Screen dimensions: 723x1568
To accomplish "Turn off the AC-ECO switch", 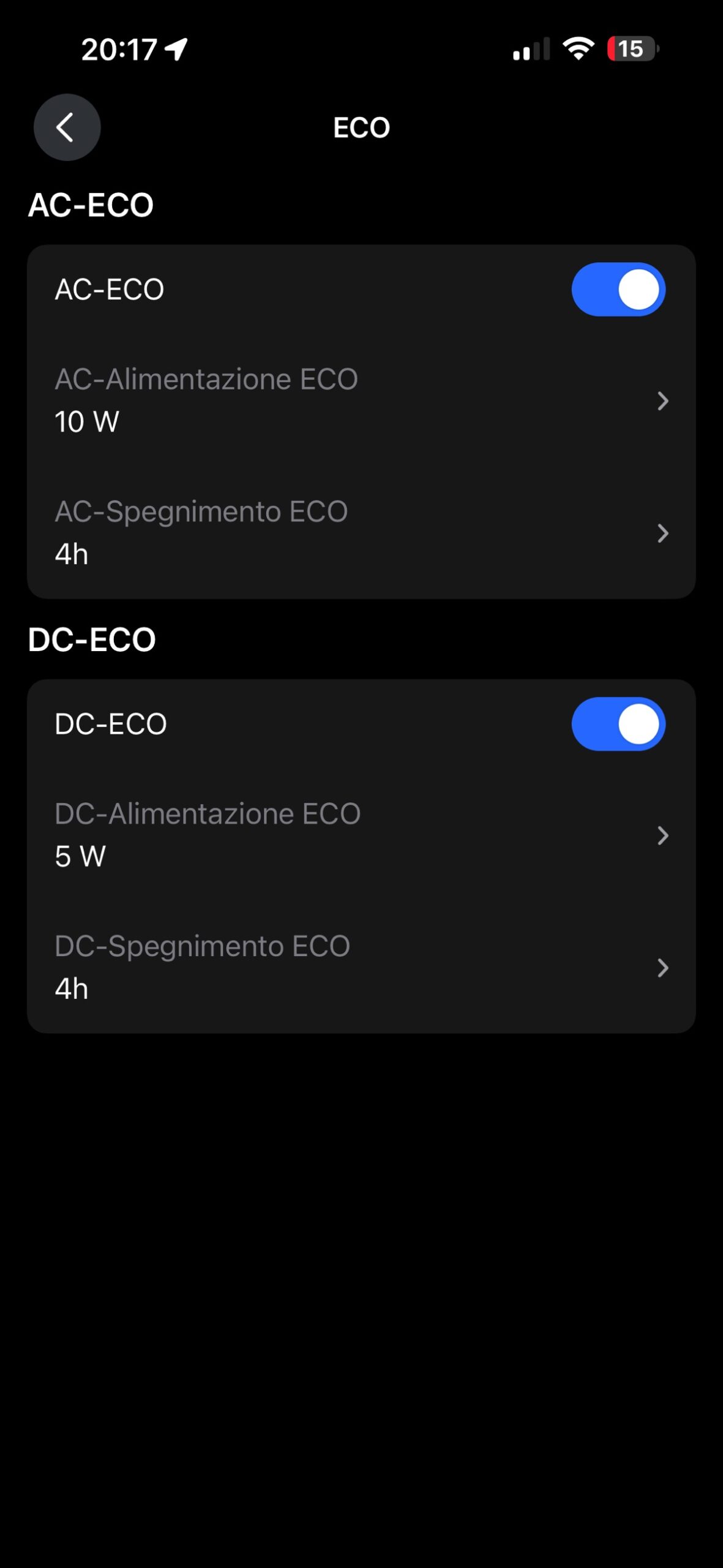I will pos(618,290).
